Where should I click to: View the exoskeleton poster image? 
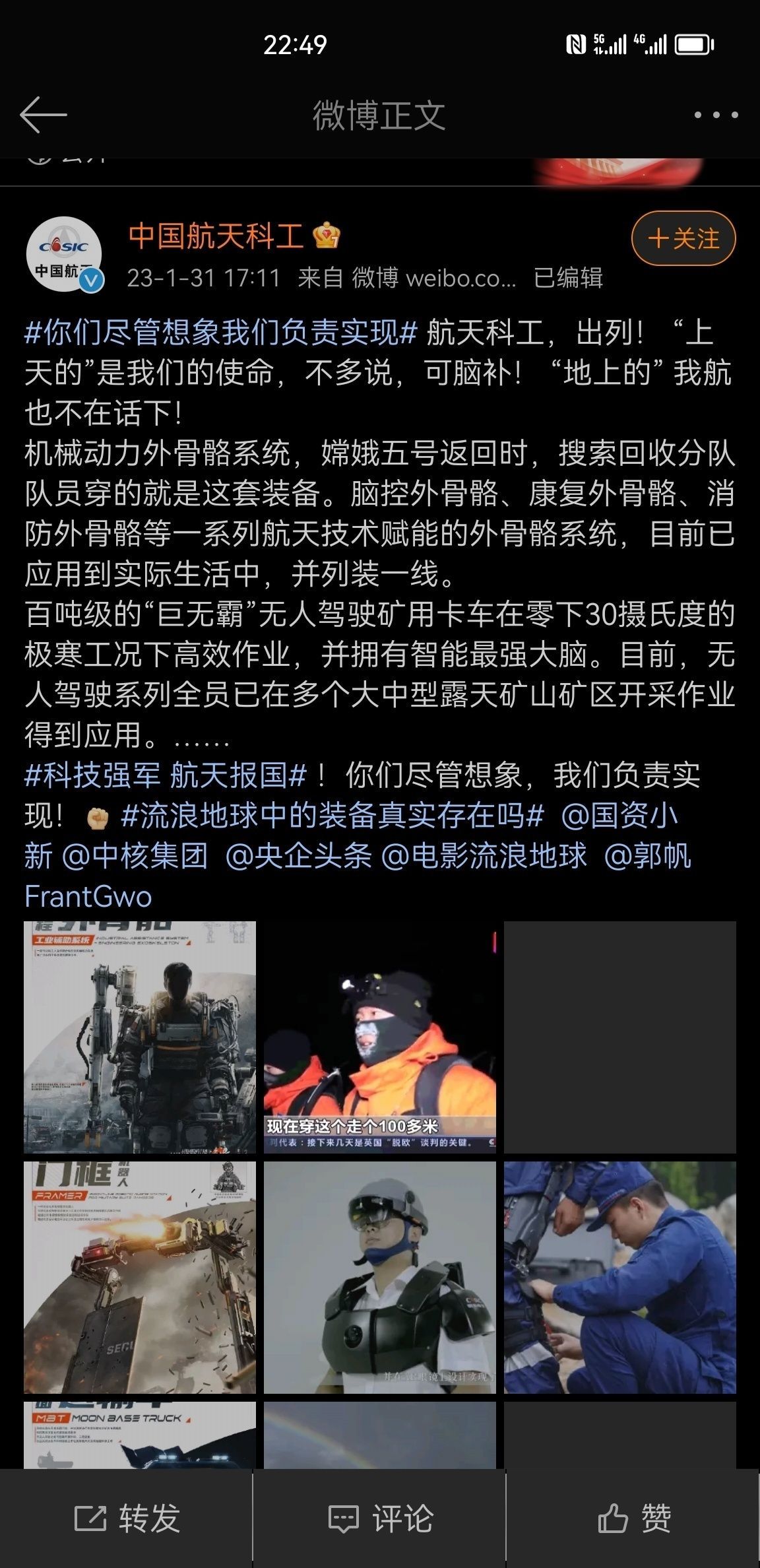140,1037
